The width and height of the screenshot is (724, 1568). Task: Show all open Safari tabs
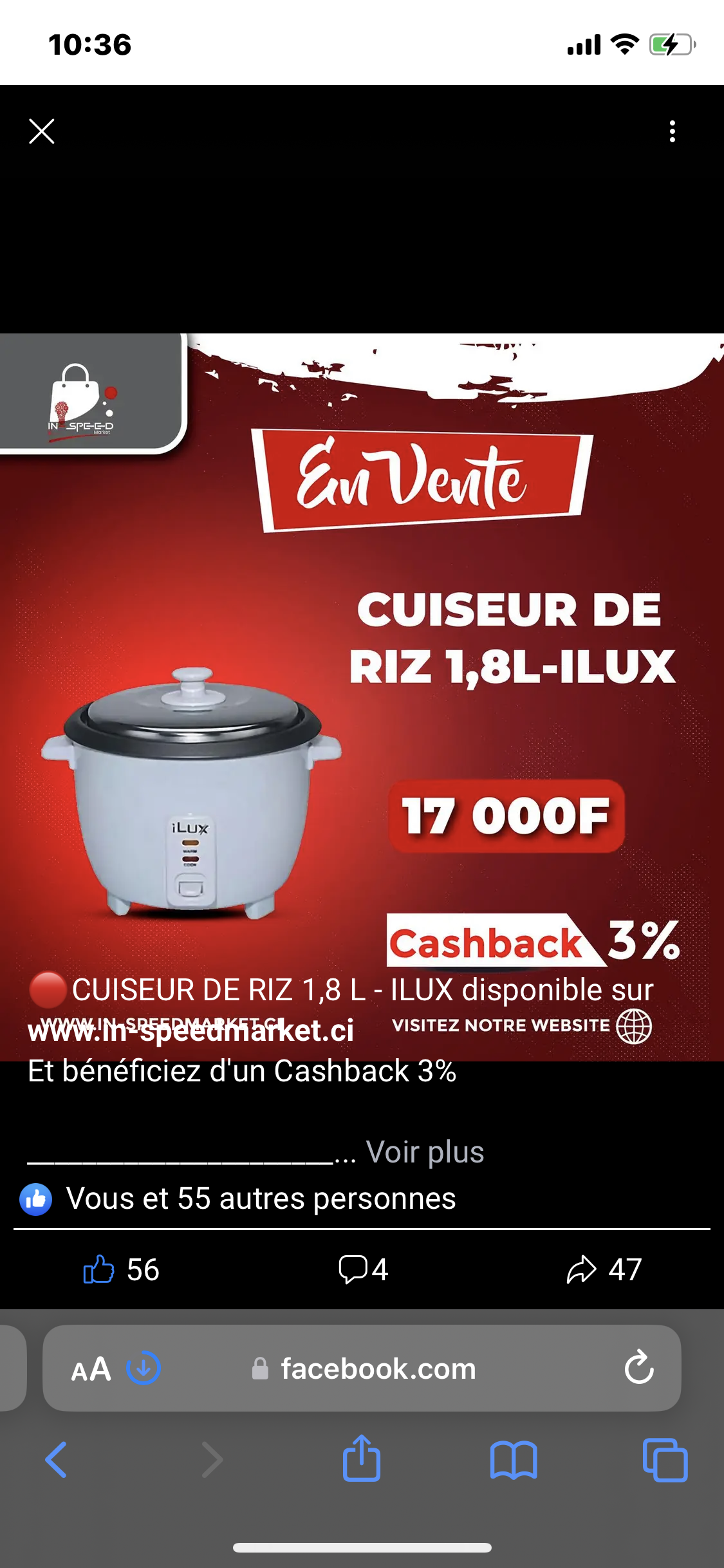click(665, 1459)
